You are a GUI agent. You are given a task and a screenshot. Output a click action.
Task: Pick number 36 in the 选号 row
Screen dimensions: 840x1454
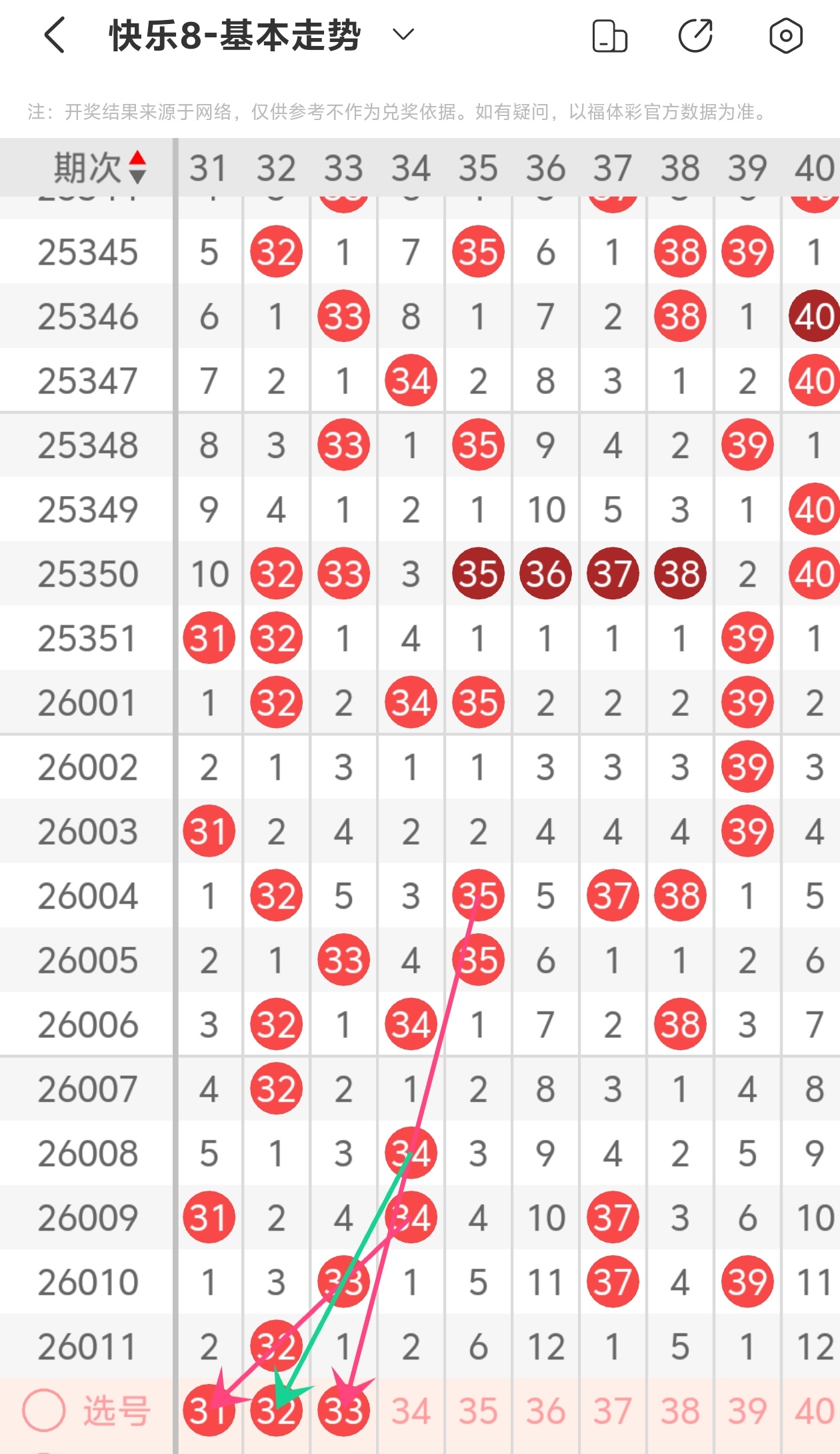(545, 1411)
